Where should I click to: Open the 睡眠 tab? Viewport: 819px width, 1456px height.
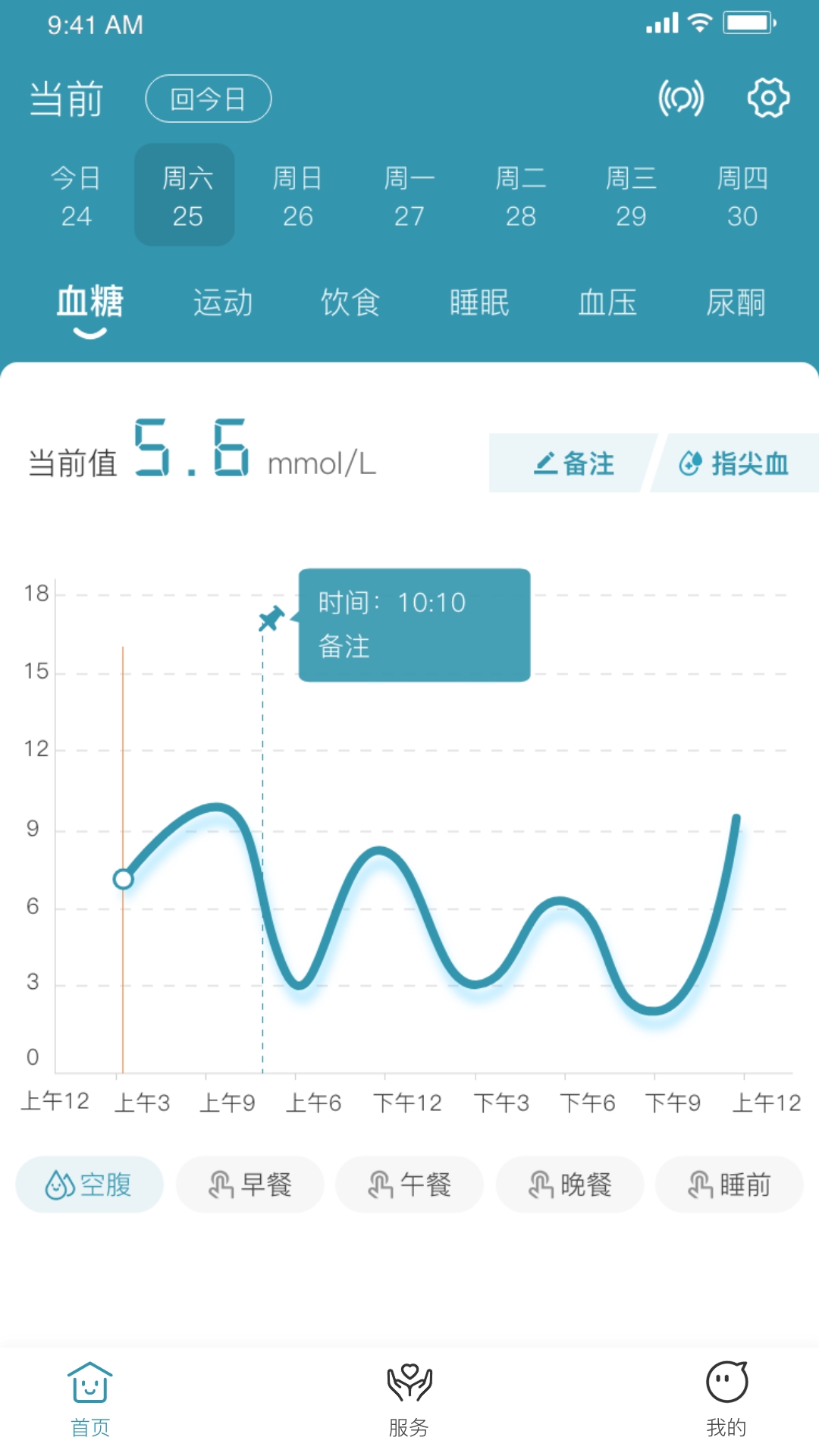(479, 303)
